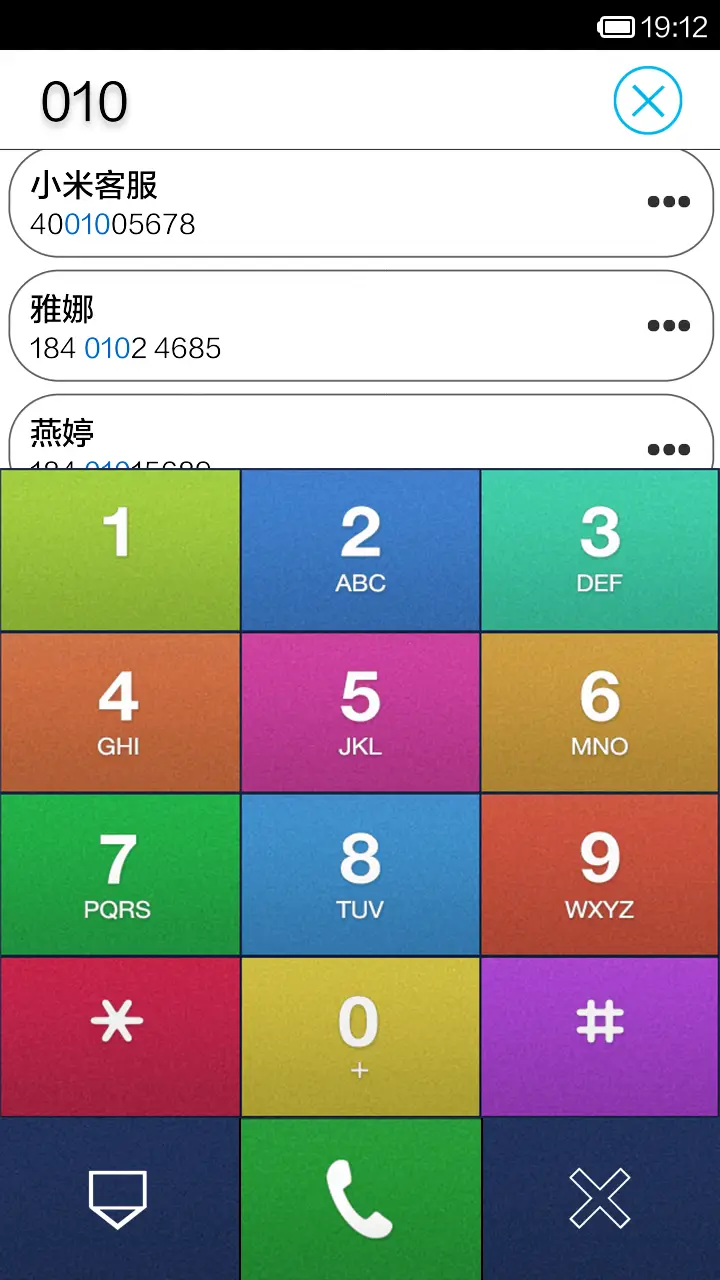This screenshot has width=720, height=1280.
Task: Open options for 燕婷 contact
Action: (x=668, y=449)
